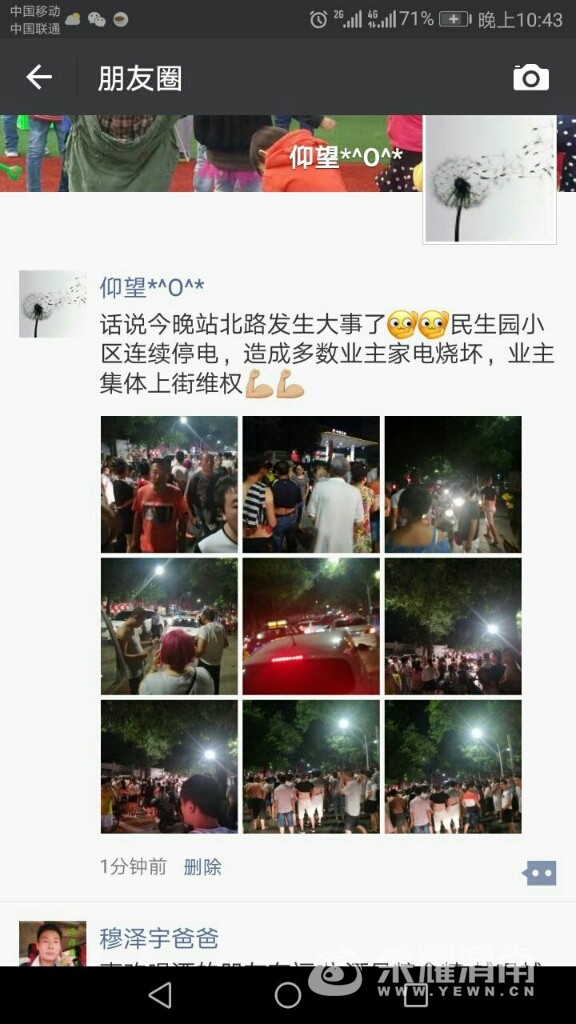Open 穆泽宇爸爸's avatar photo
This screenshot has width=576, height=1024.
(52, 944)
